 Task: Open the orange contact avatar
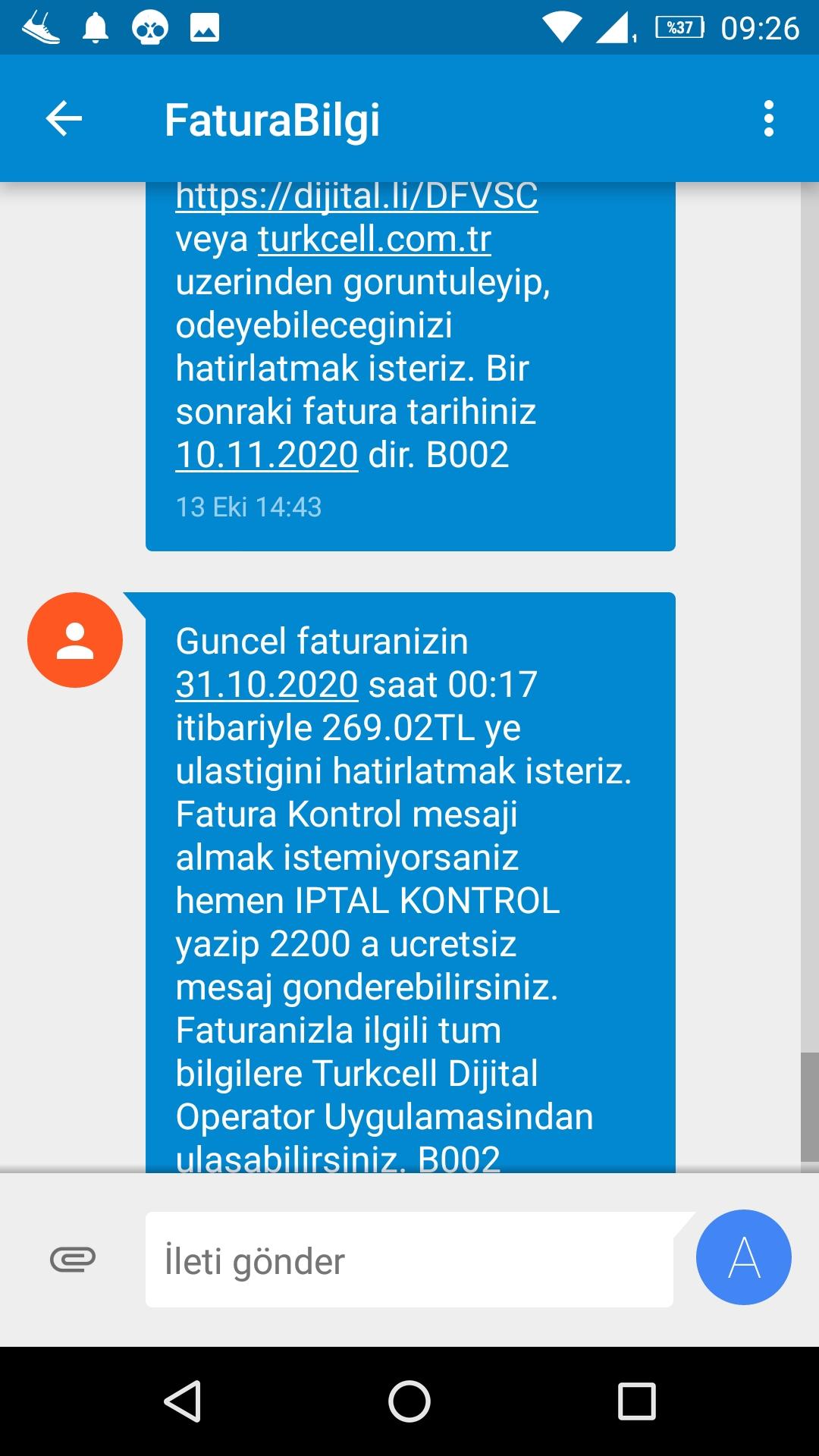(75, 640)
